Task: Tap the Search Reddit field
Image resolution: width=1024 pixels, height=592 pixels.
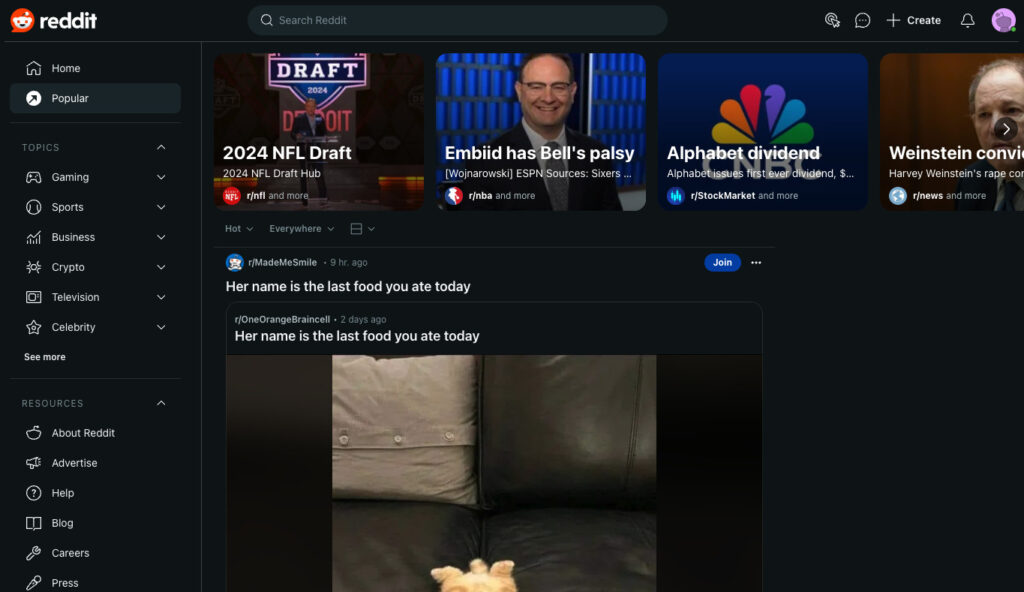Action: tap(457, 20)
